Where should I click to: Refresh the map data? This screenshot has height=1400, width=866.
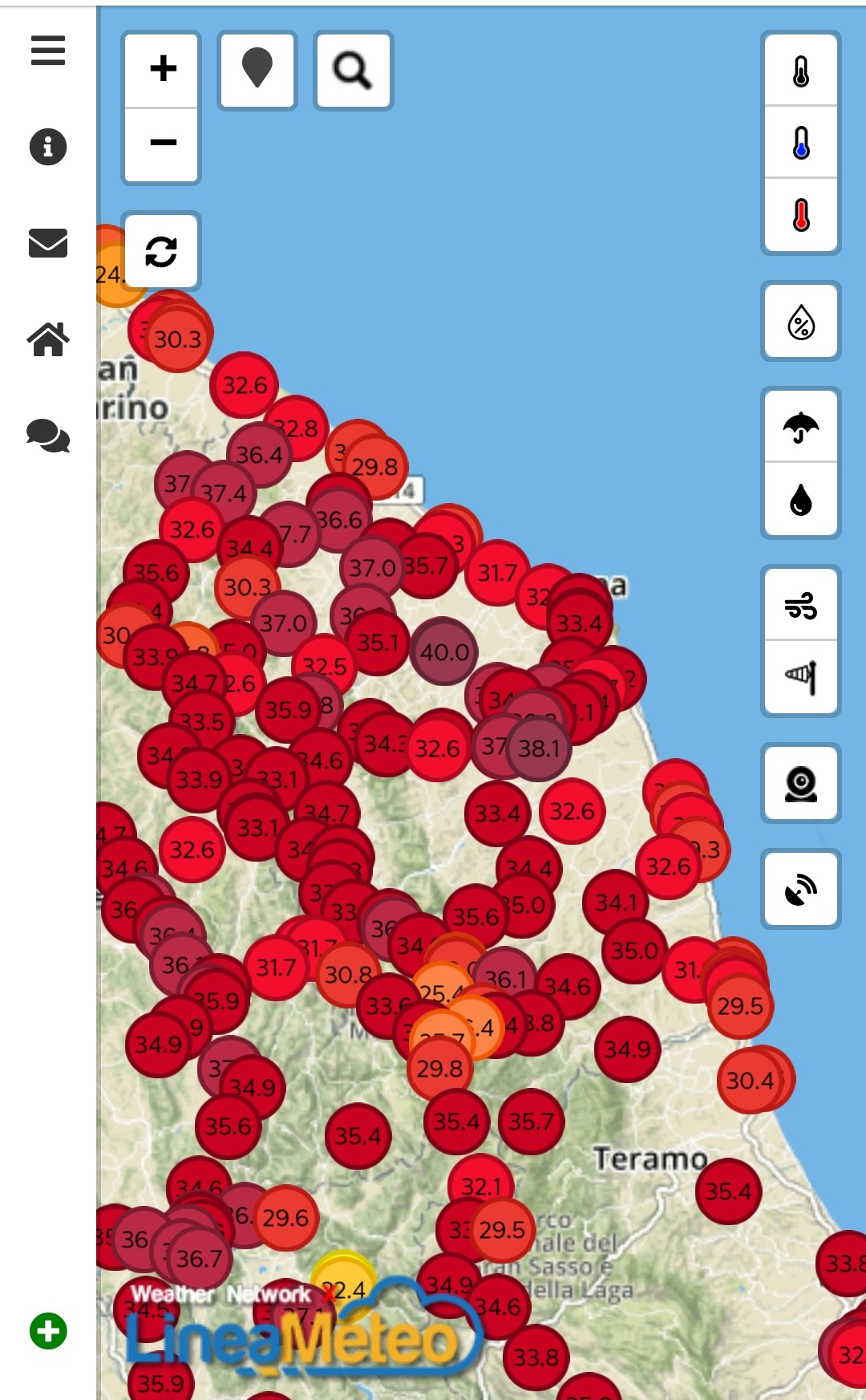click(x=161, y=251)
